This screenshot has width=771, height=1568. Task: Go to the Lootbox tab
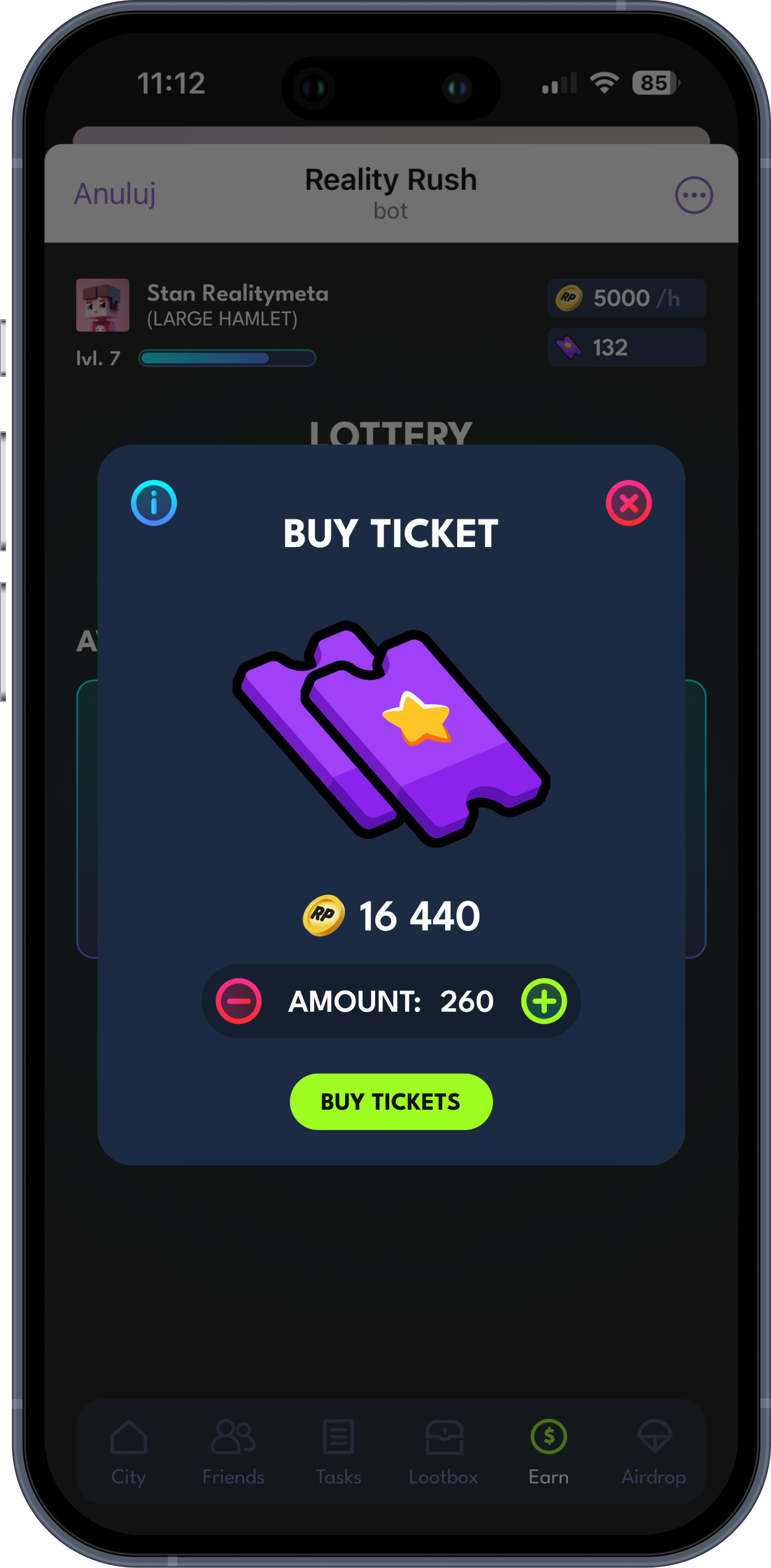pos(443,1452)
